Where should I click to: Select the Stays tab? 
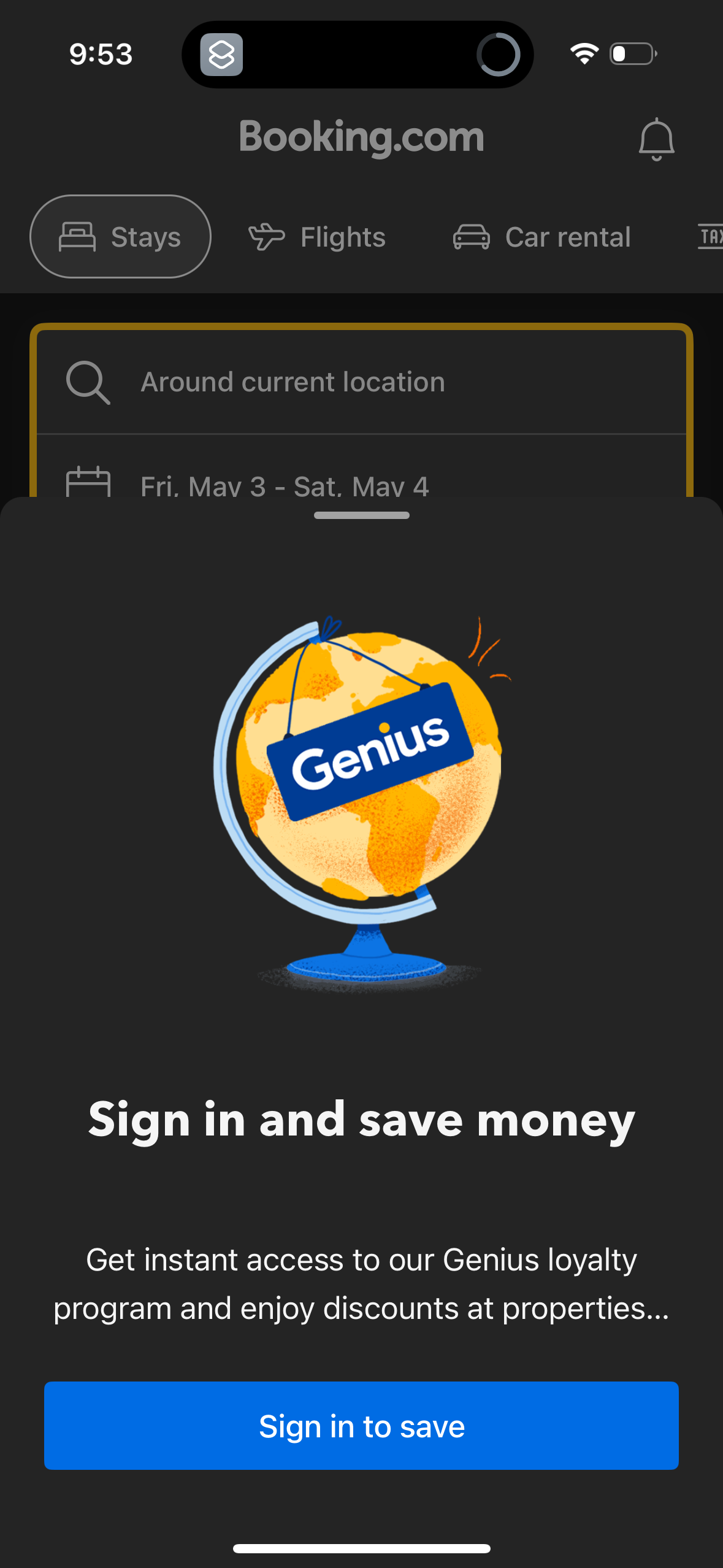pos(120,236)
